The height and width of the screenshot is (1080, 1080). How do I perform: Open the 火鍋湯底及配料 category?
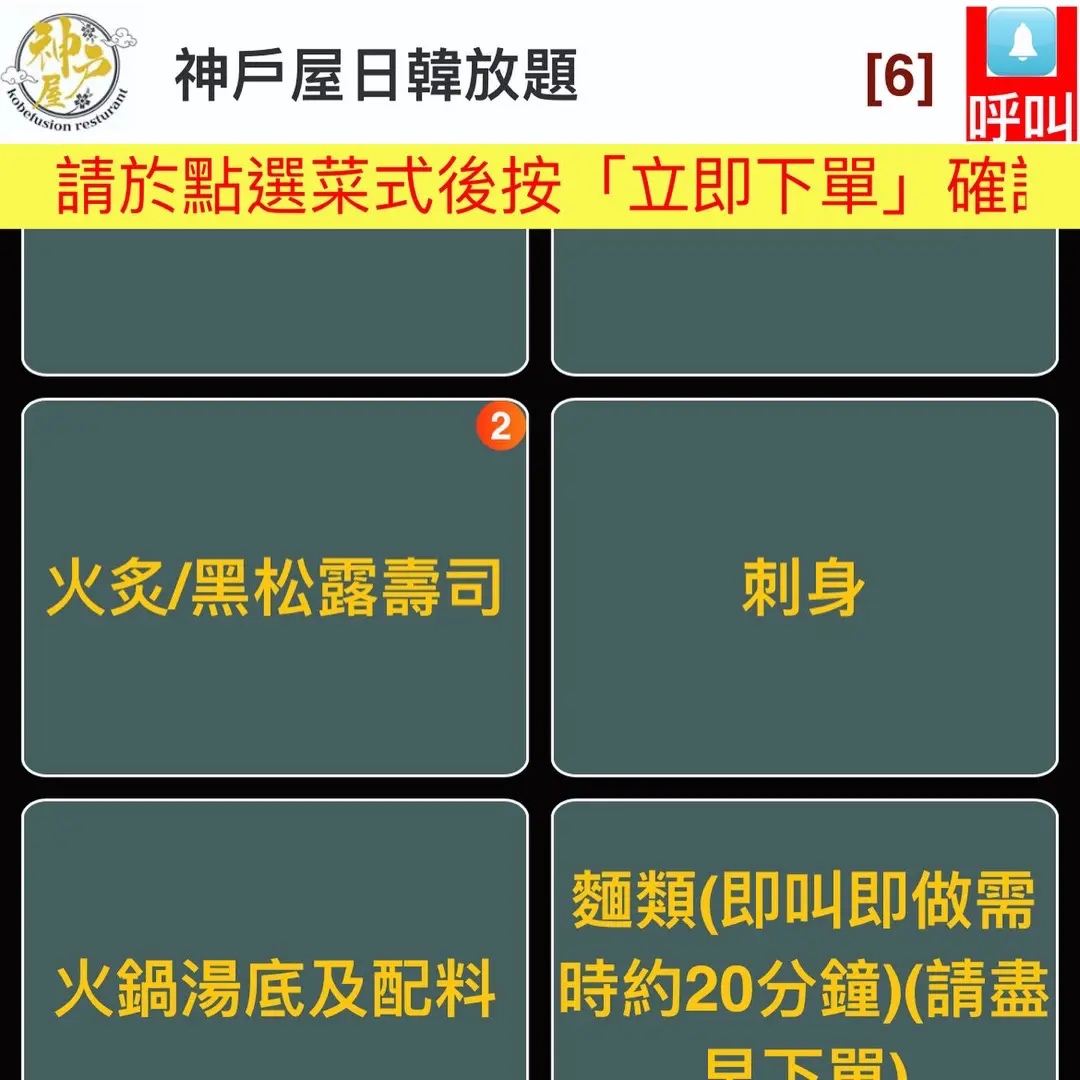click(x=275, y=960)
